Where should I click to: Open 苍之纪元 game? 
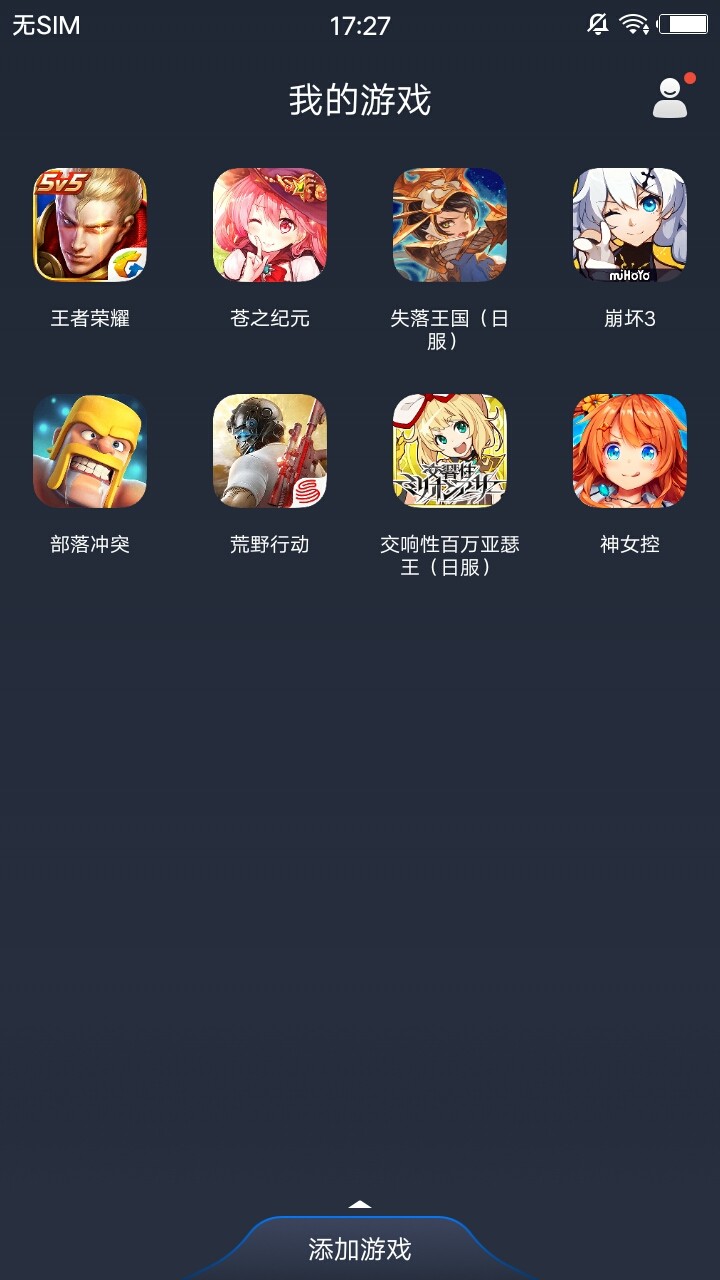[270, 225]
